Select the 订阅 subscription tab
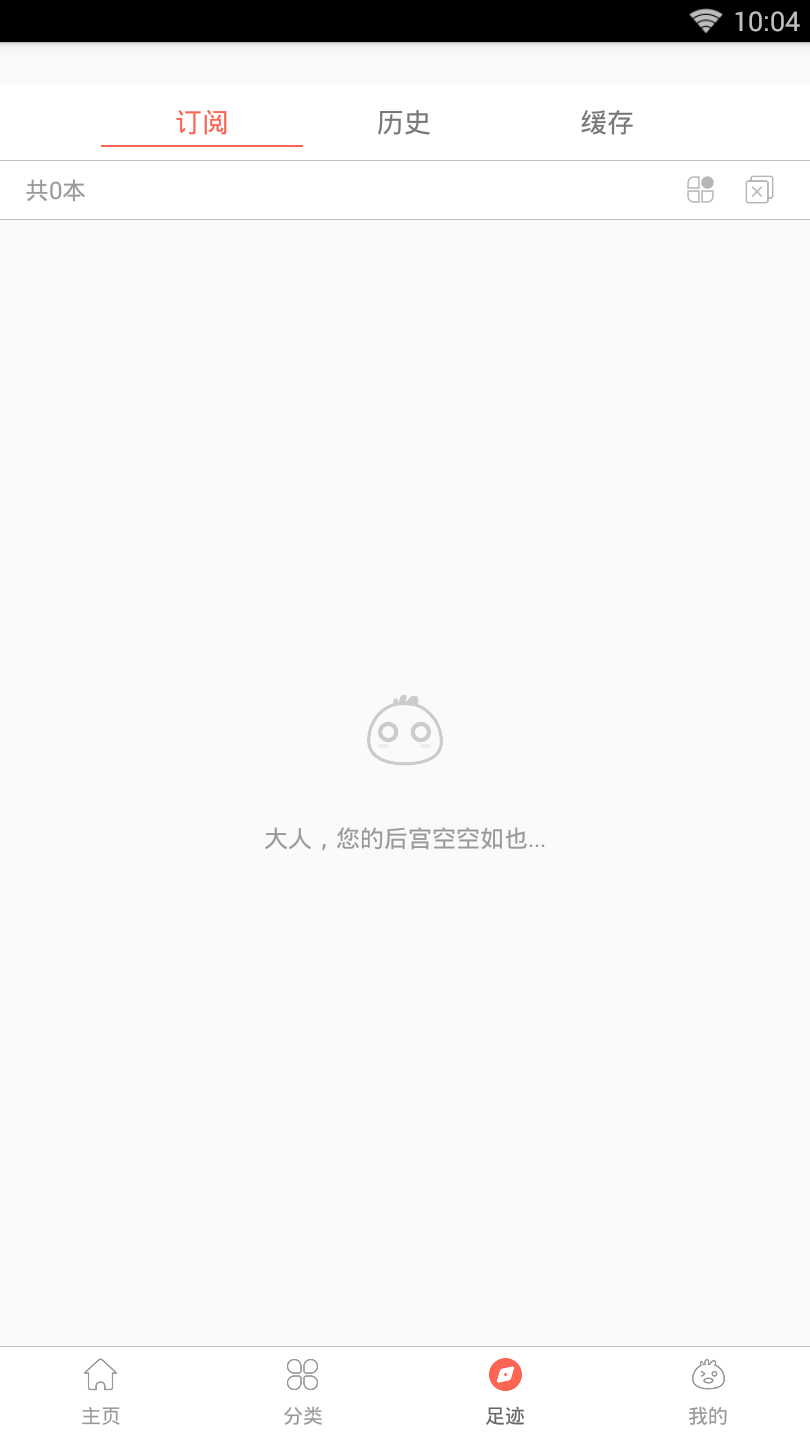Image resolution: width=810 pixels, height=1440 pixels. [x=201, y=122]
